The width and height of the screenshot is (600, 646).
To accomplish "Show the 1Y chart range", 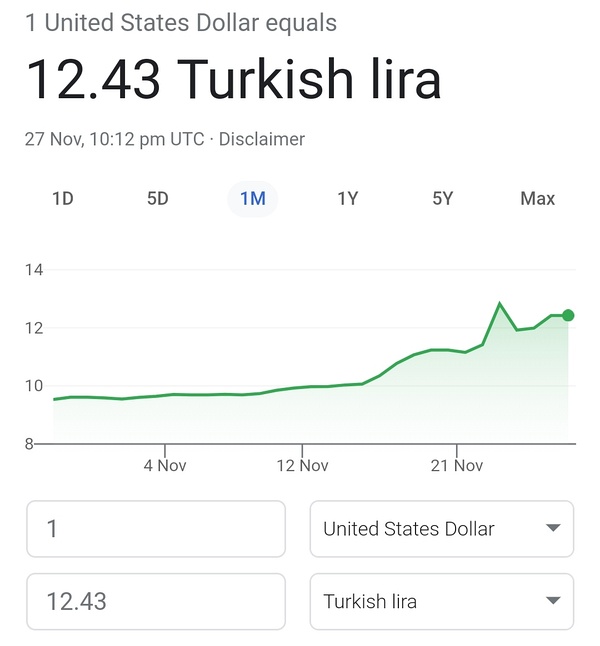I will (x=347, y=198).
